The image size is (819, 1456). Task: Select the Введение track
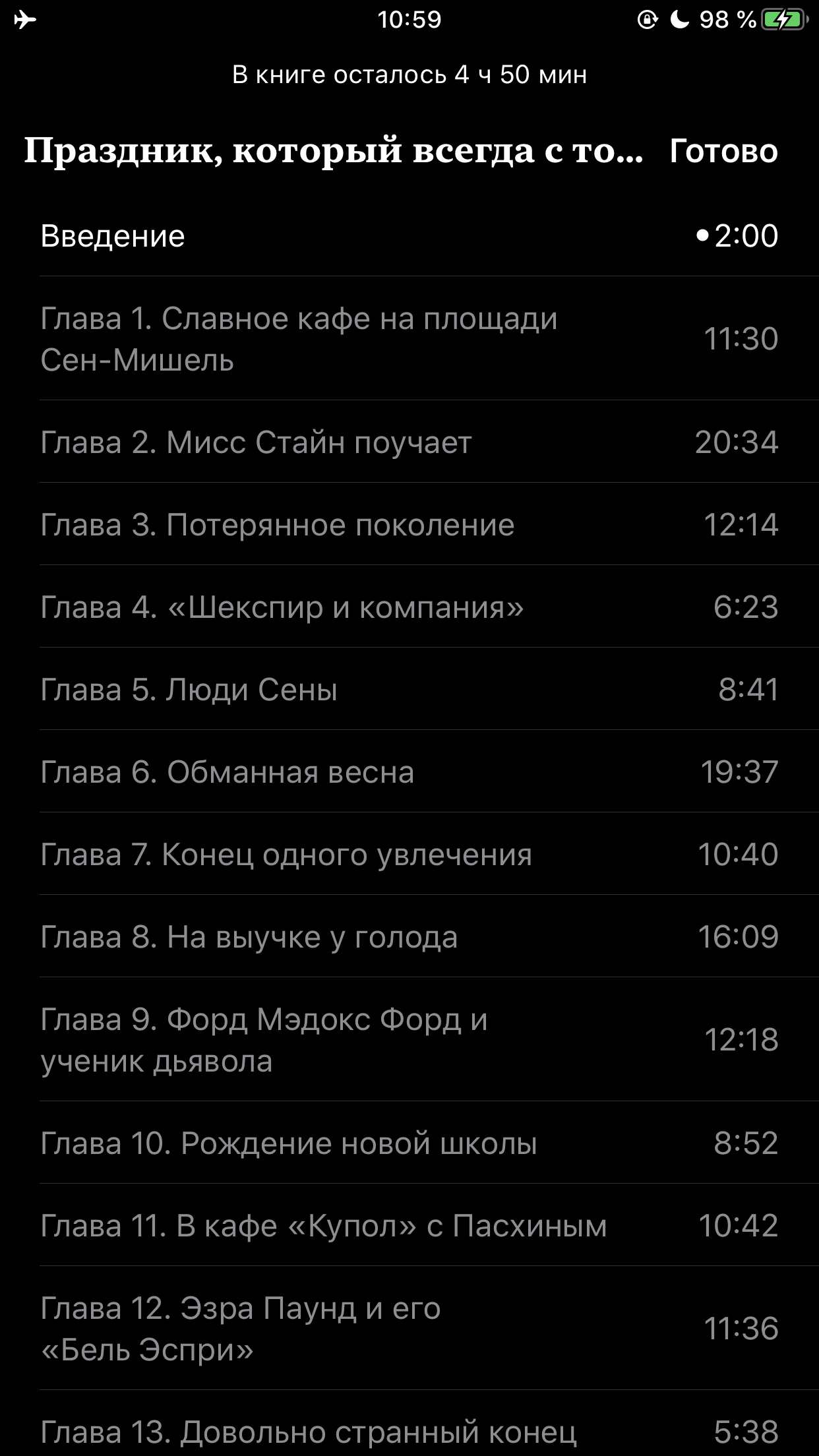409,236
